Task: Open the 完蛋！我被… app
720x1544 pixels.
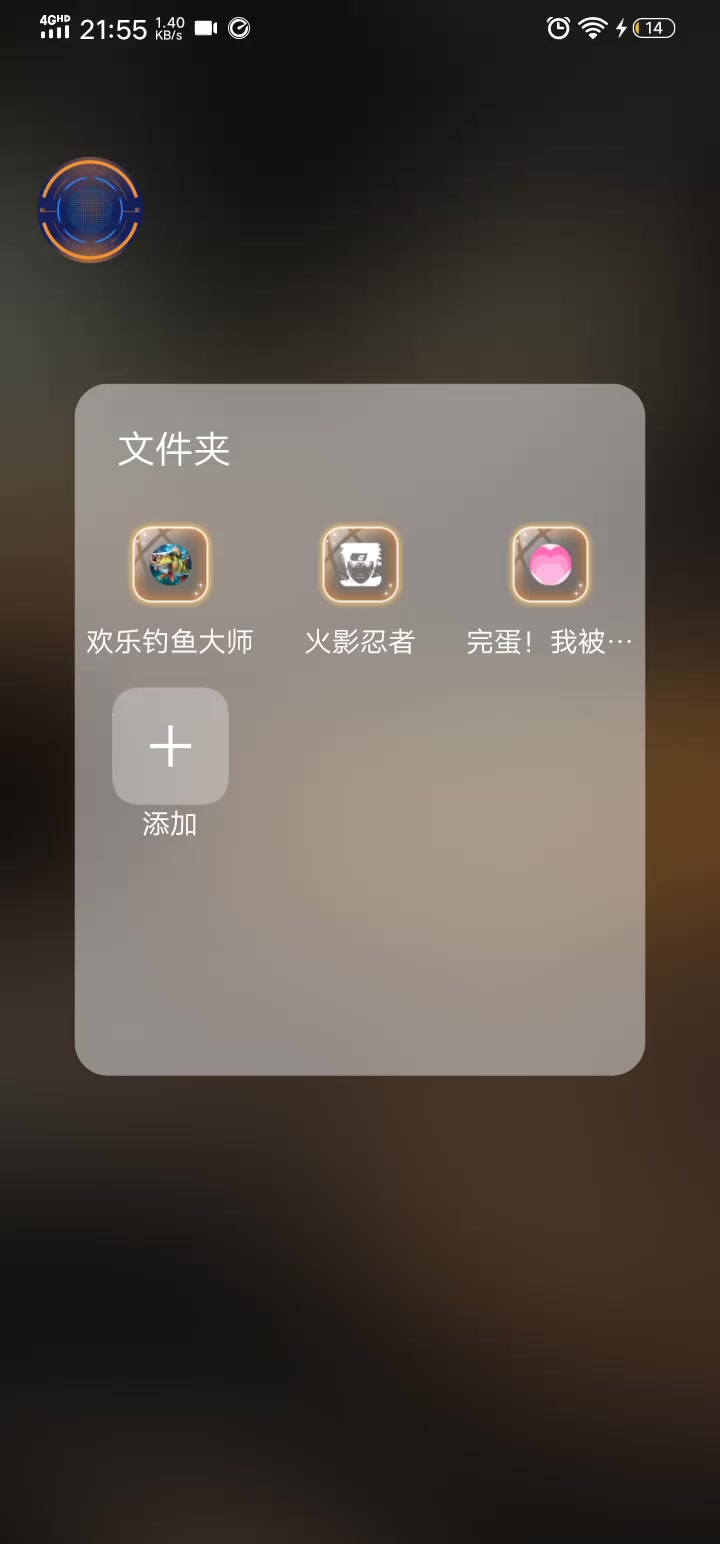Action: [x=550, y=565]
